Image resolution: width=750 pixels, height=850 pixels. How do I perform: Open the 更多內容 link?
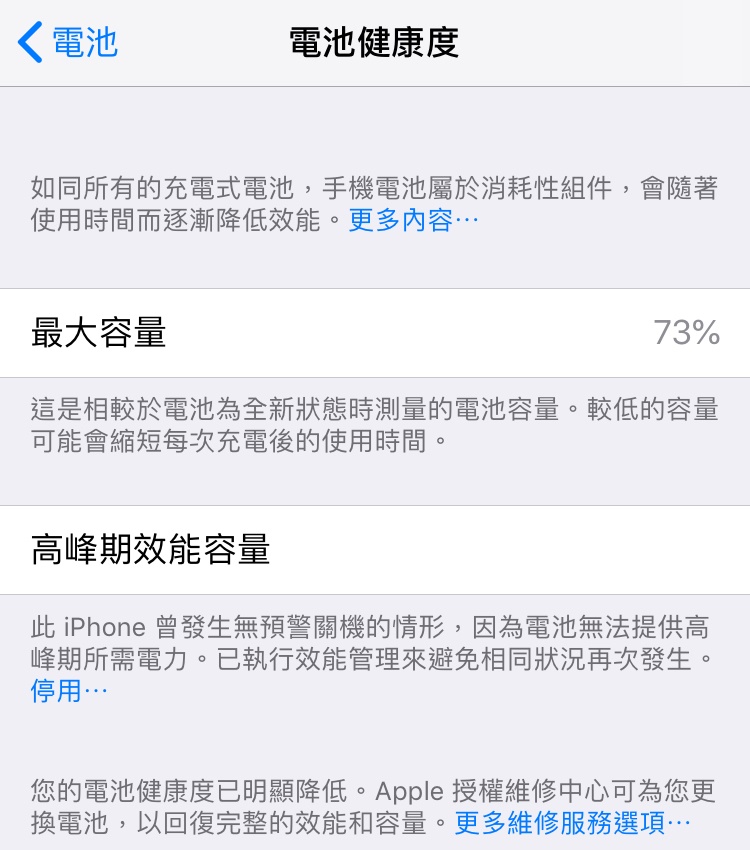413,220
